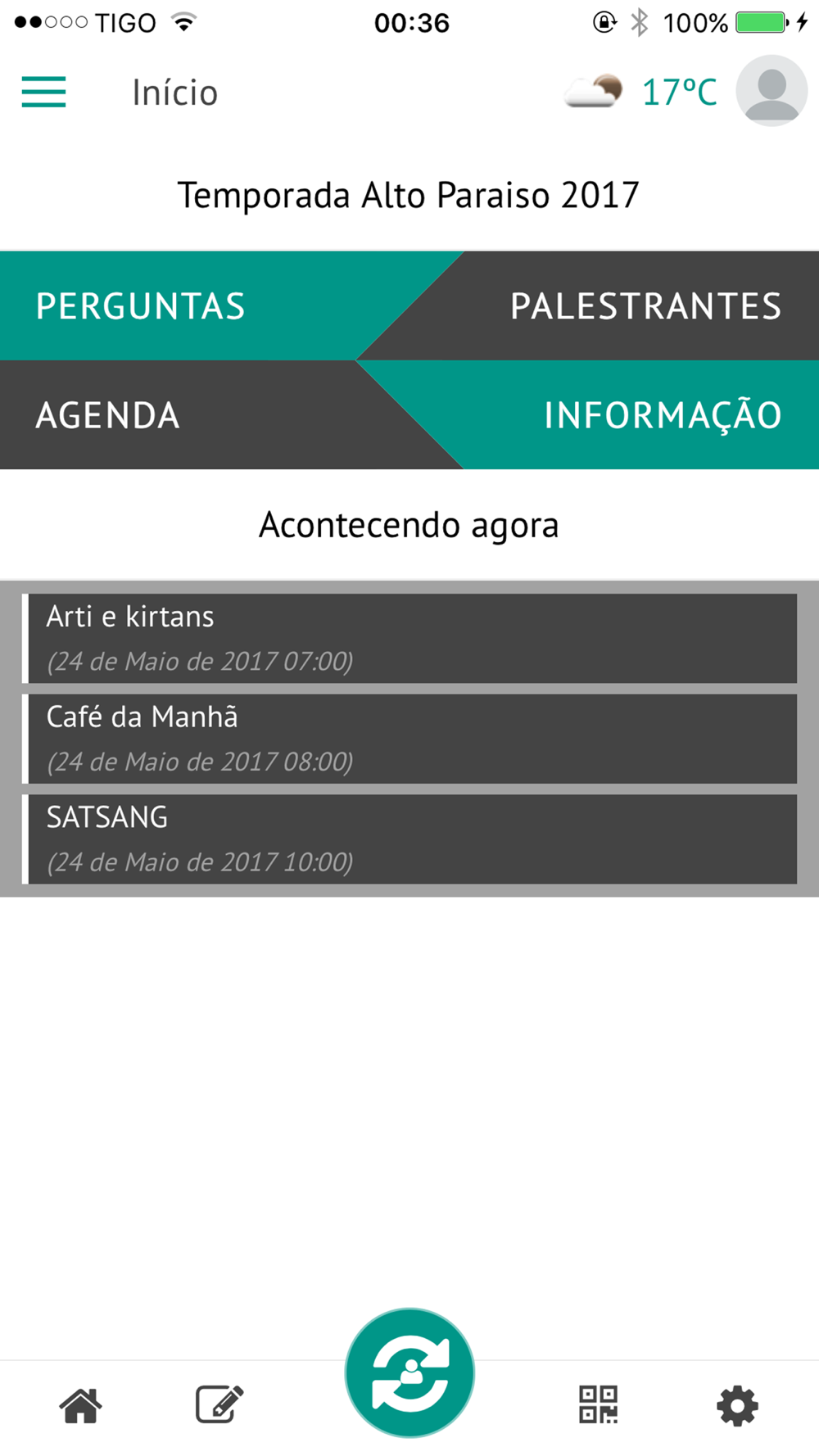819x1456 pixels.
Task: Open the hamburger menu
Action: tap(43, 92)
